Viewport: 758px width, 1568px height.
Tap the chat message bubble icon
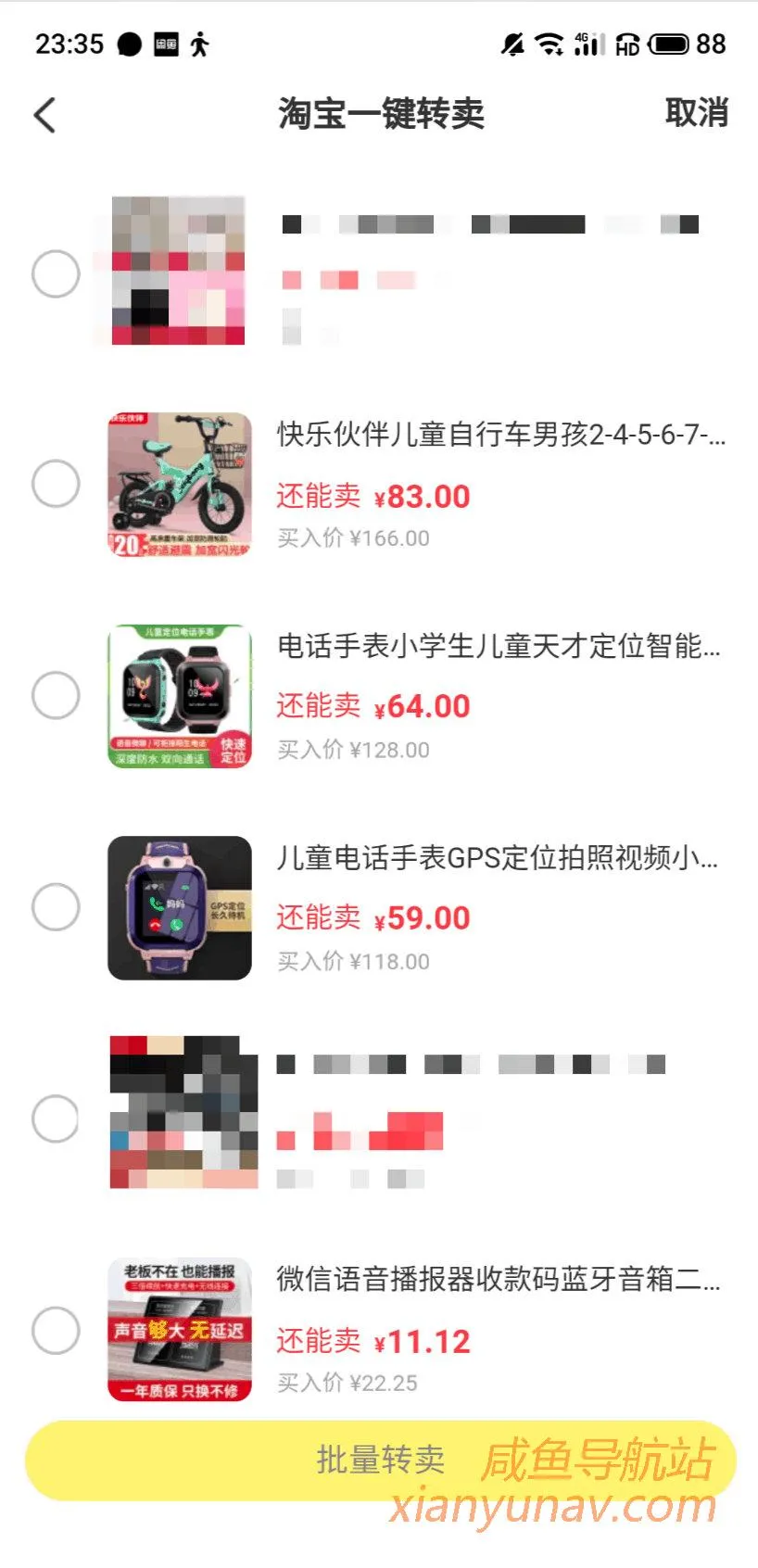click(129, 43)
